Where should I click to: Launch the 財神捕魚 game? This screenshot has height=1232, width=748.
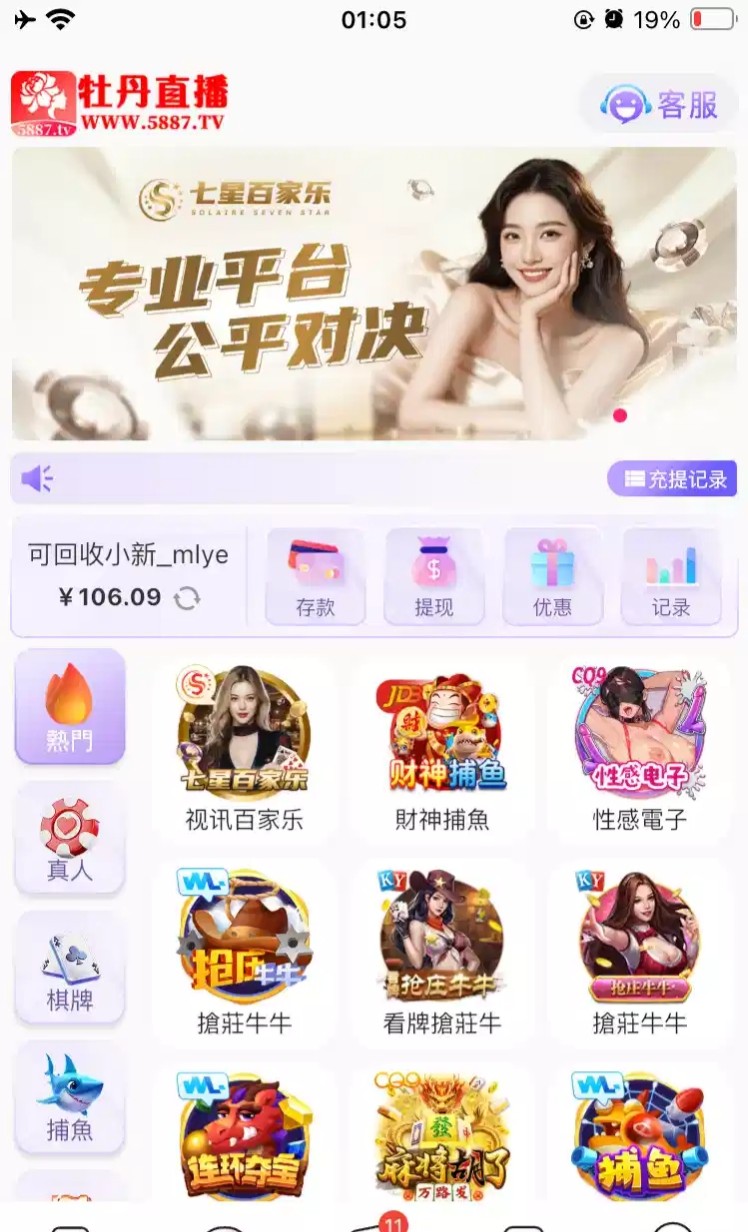point(442,751)
